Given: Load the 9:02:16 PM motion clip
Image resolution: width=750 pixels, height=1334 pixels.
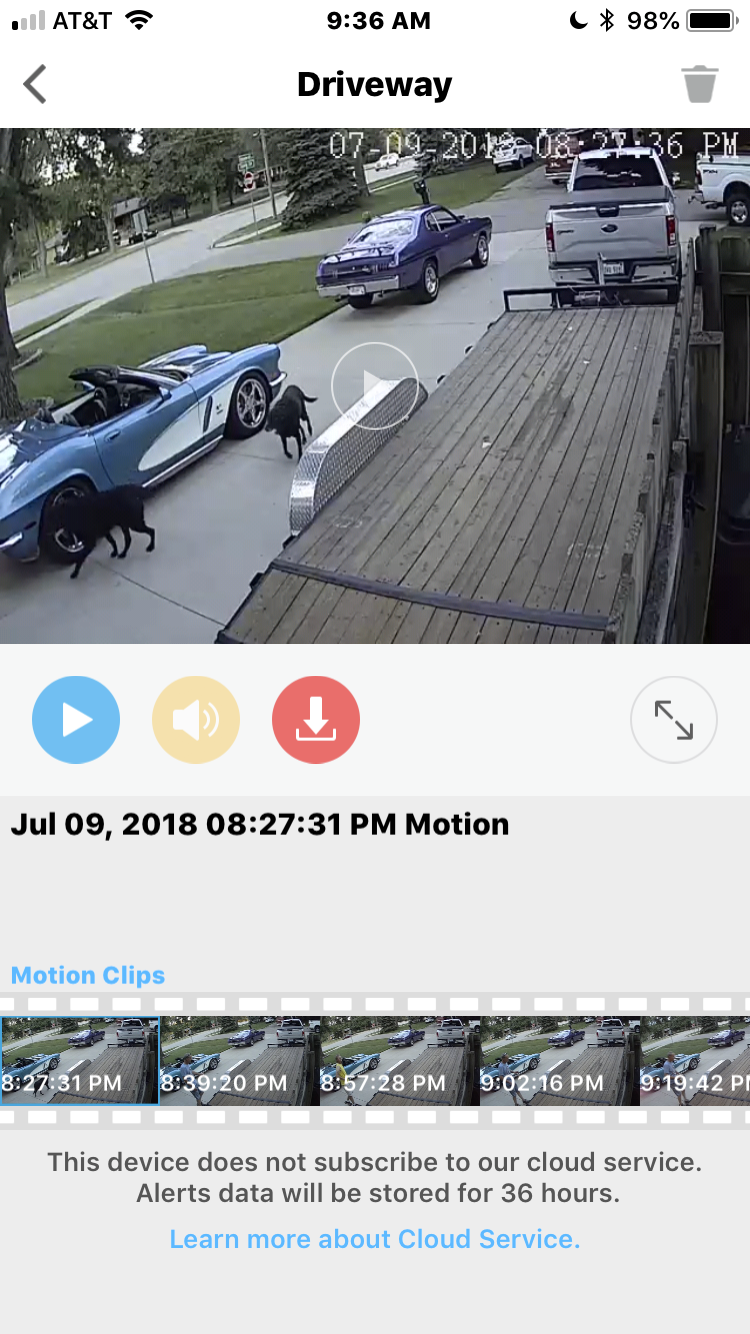Looking at the screenshot, I should click(x=560, y=1061).
